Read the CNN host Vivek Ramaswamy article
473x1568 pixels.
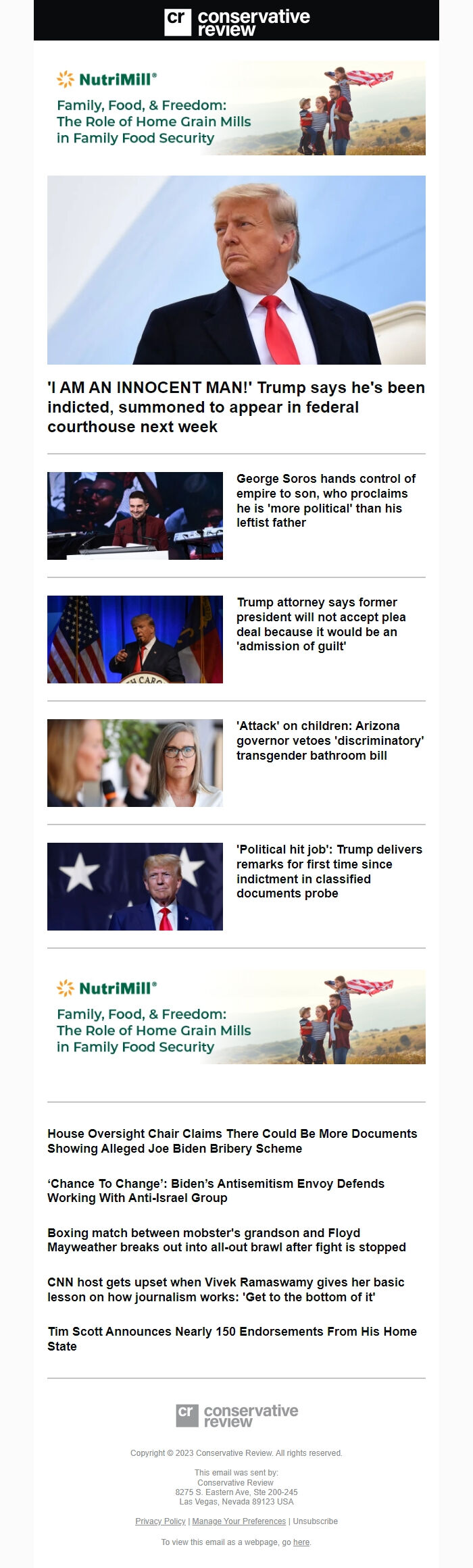pyautogui.click(x=226, y=1289)
